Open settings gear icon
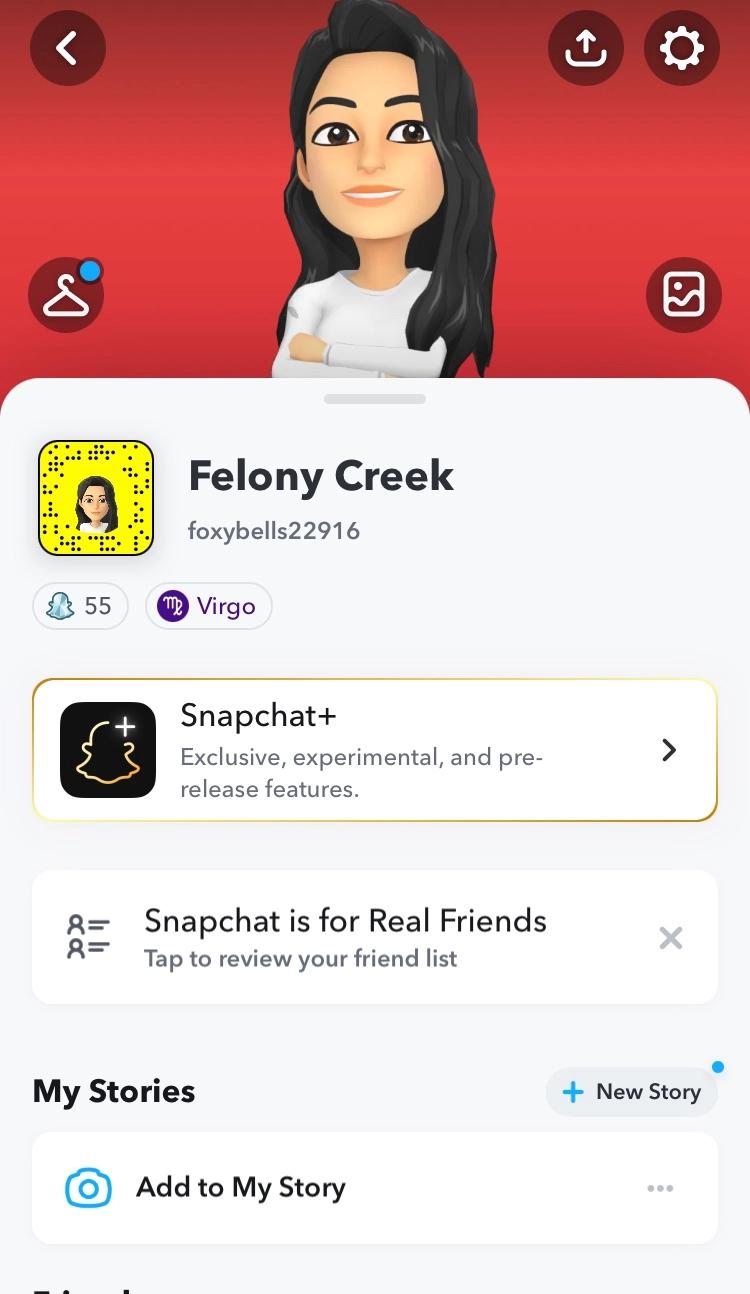Image resolution: width=750 pixels, height=1294 pixels. (681, 47)
